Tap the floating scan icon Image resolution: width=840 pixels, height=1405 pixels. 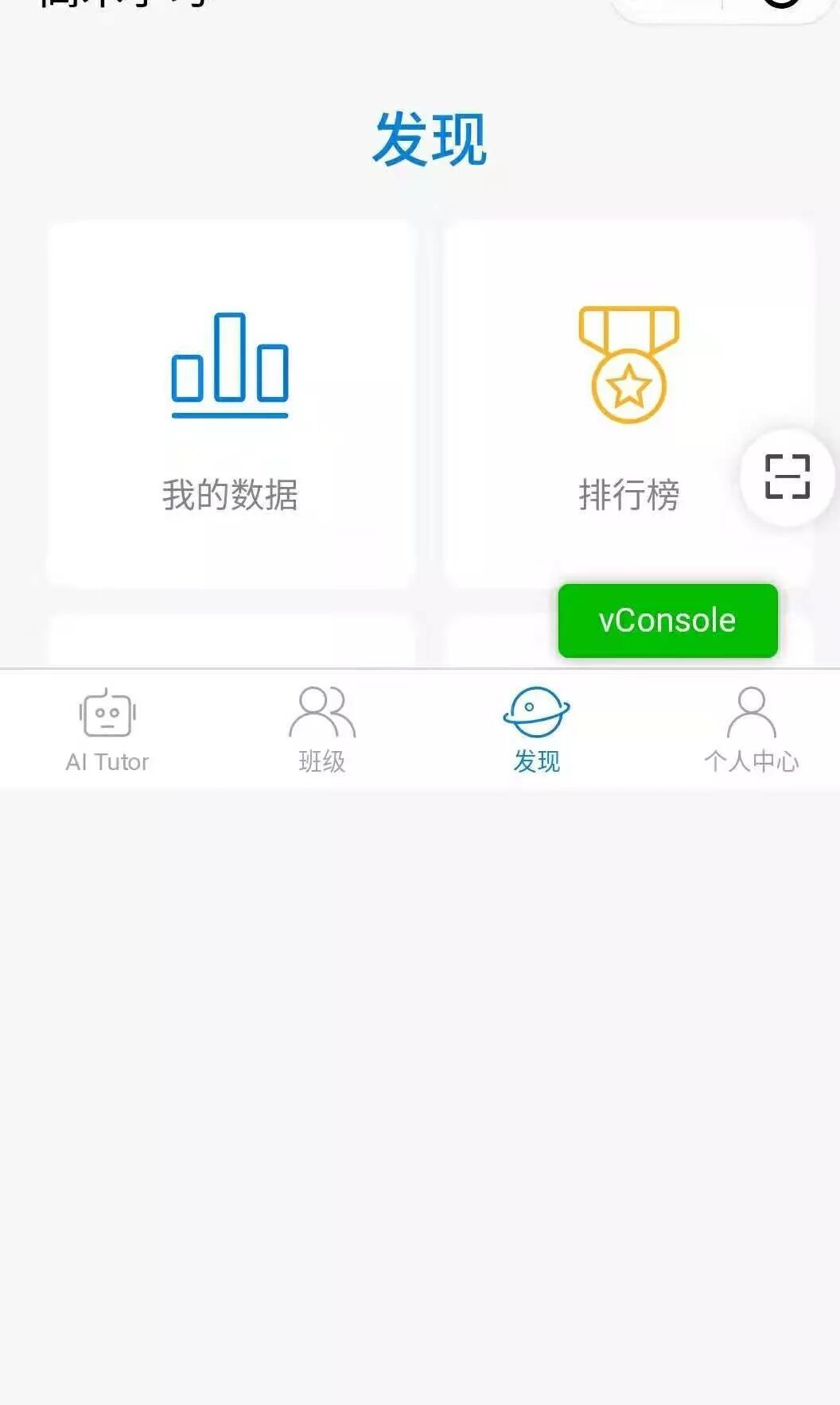coord(787,477)
